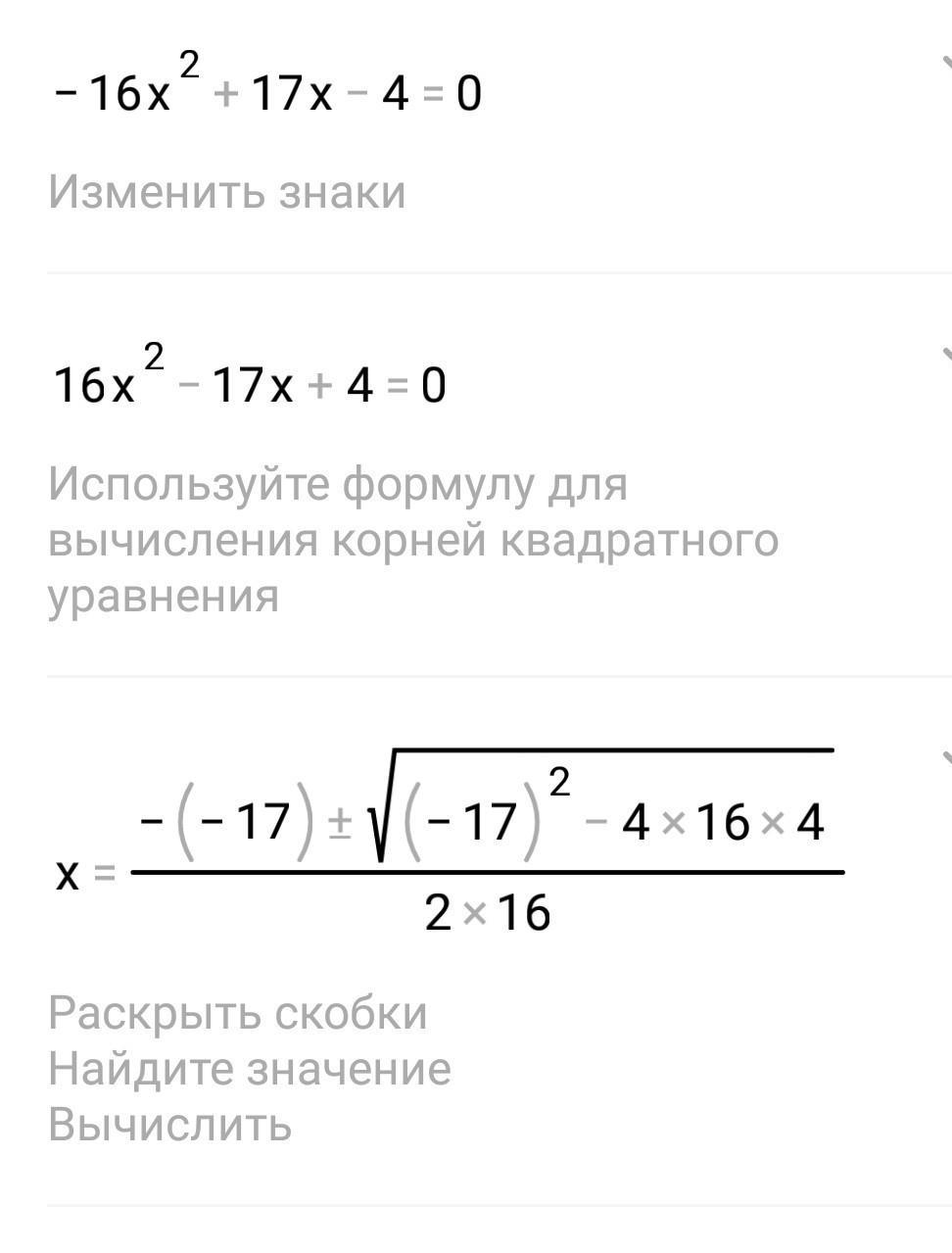Screen dimensions: 952x1253
Task: Expand the quadratic formula step with 16x² − 17x + 4 = 0
Action: 944,355
